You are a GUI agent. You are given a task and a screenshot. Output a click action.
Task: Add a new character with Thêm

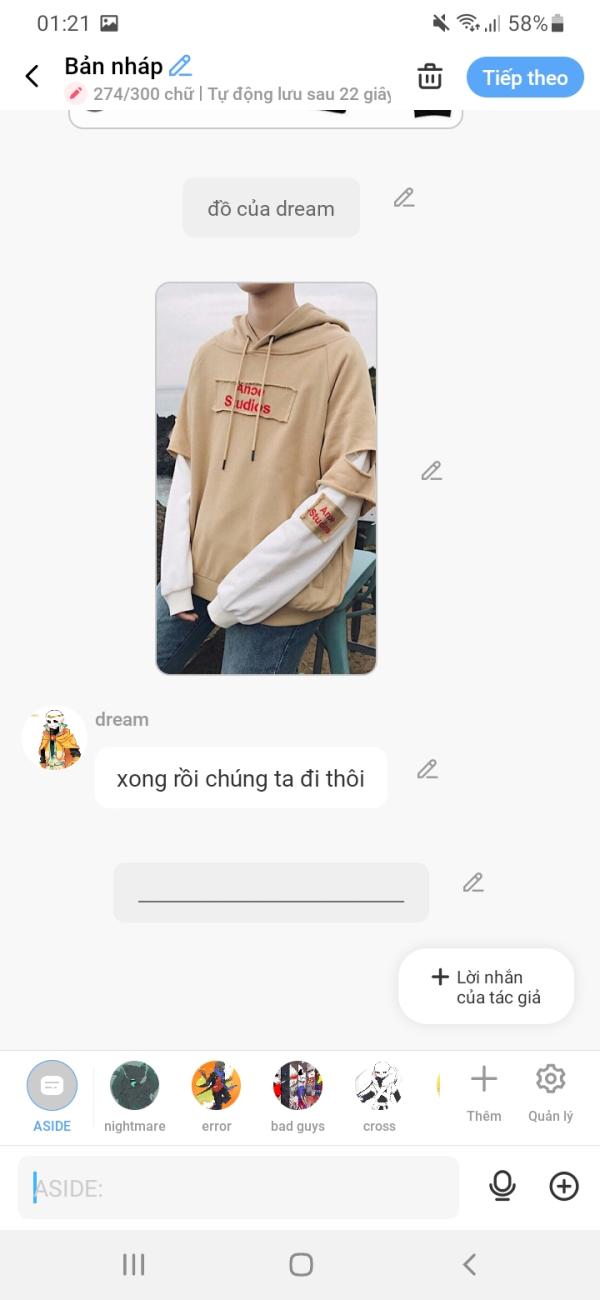[484, 1093]
